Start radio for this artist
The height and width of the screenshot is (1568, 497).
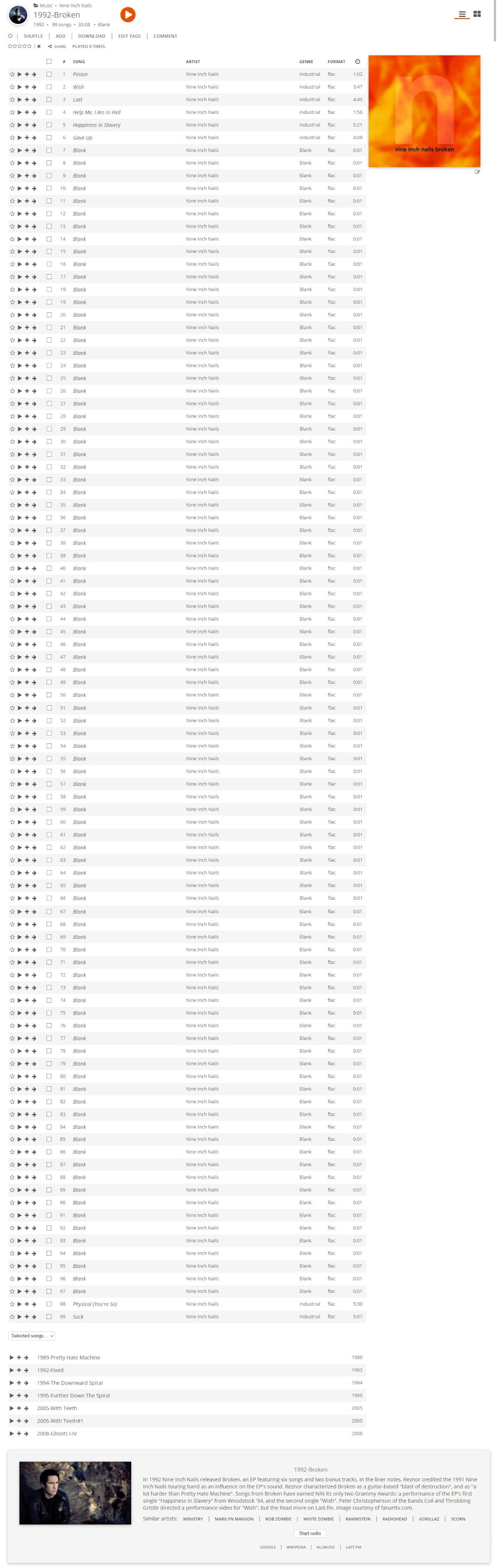click(309, 1533)
